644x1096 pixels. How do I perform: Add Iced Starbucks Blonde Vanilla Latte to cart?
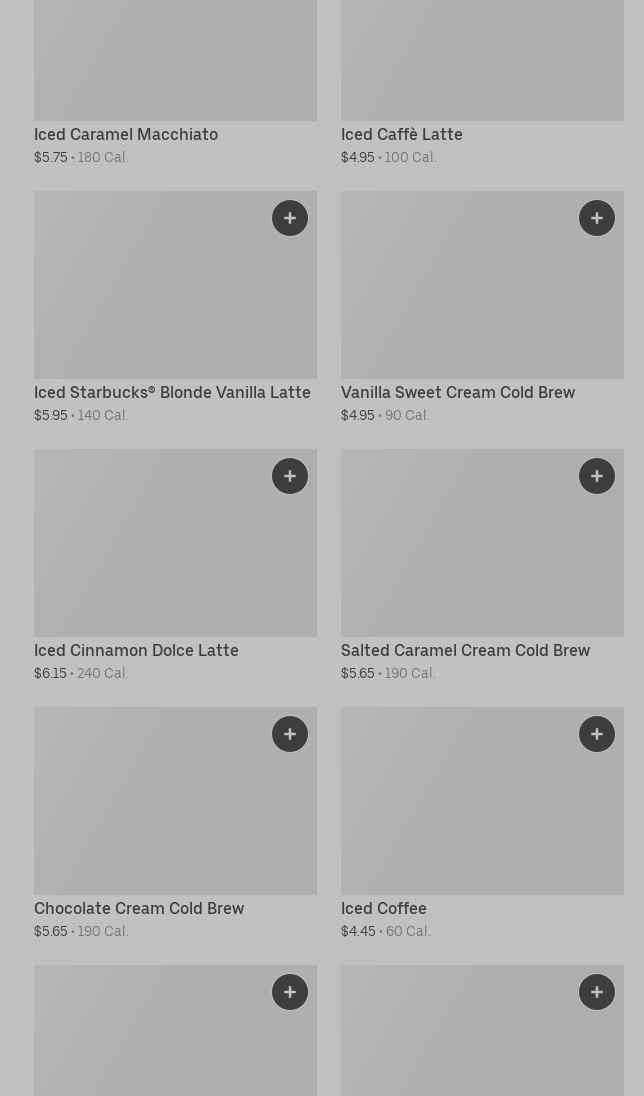point(290,218)
